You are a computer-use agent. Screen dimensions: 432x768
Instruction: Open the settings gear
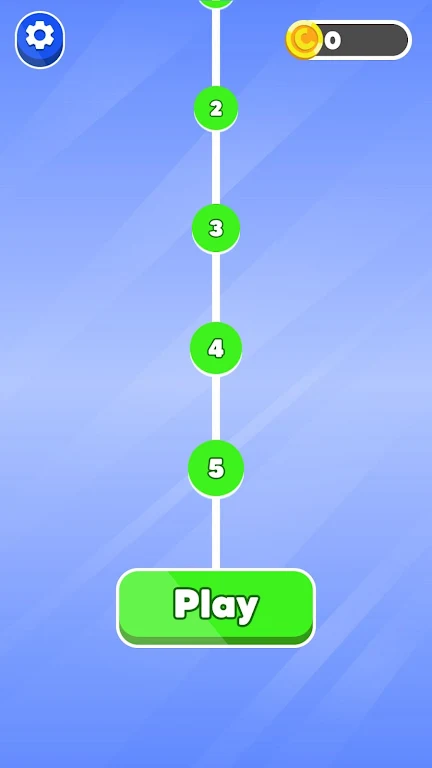40,39
